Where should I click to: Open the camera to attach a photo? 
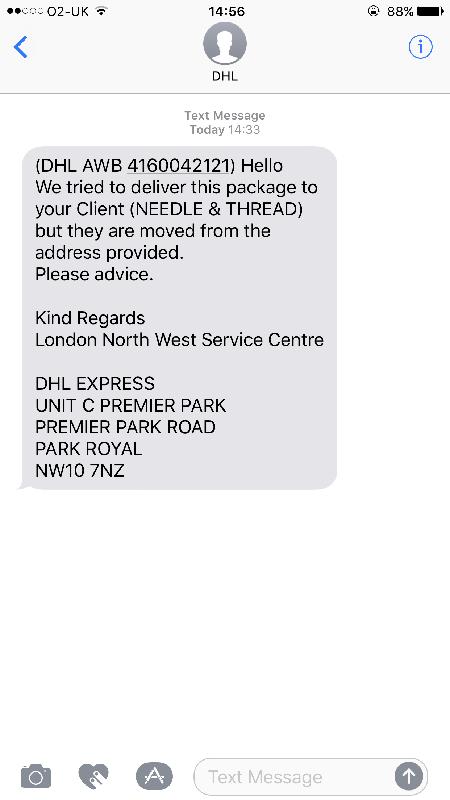tap(36, 777)
